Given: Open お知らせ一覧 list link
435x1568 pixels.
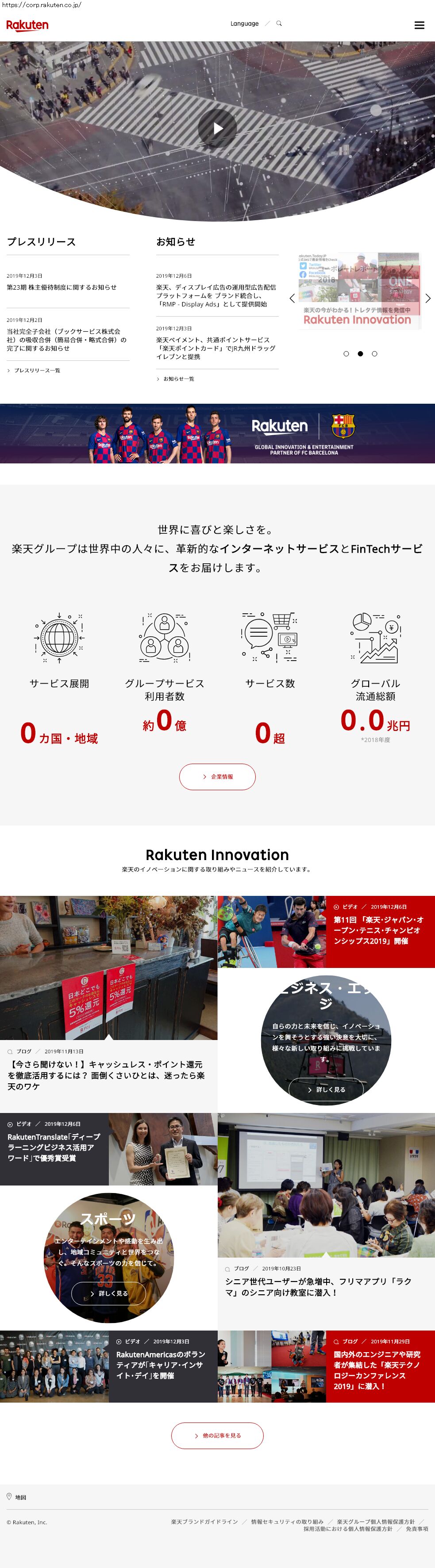Looking at the screenshot, I should click(178, 379).
